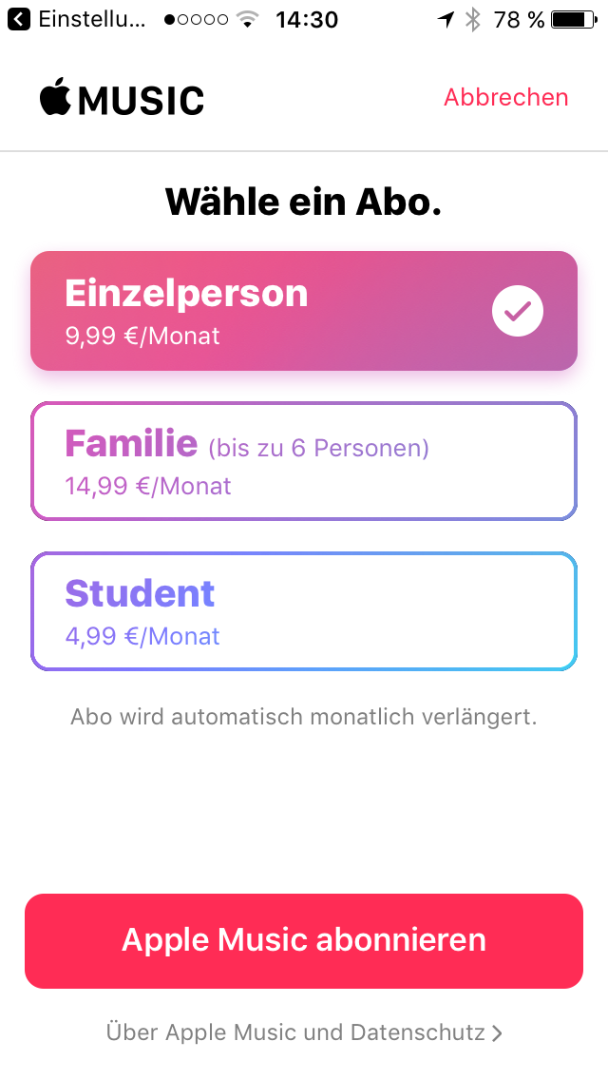Screen dimensions: 608x1080
Task: Return to Einstellungen via status bar back
Action: (x=79, y=19)
